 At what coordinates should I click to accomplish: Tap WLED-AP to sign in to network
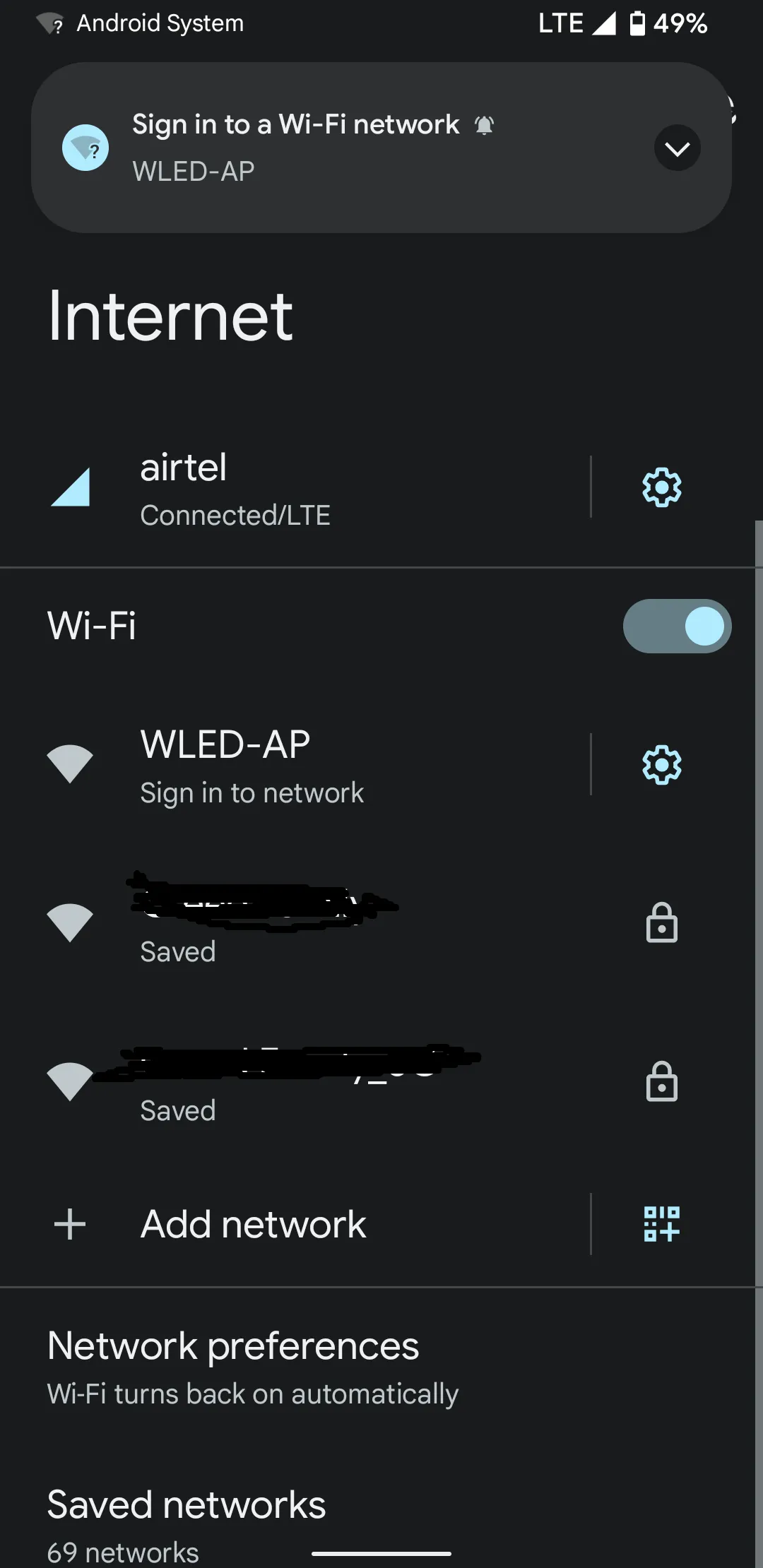[295, 765]
